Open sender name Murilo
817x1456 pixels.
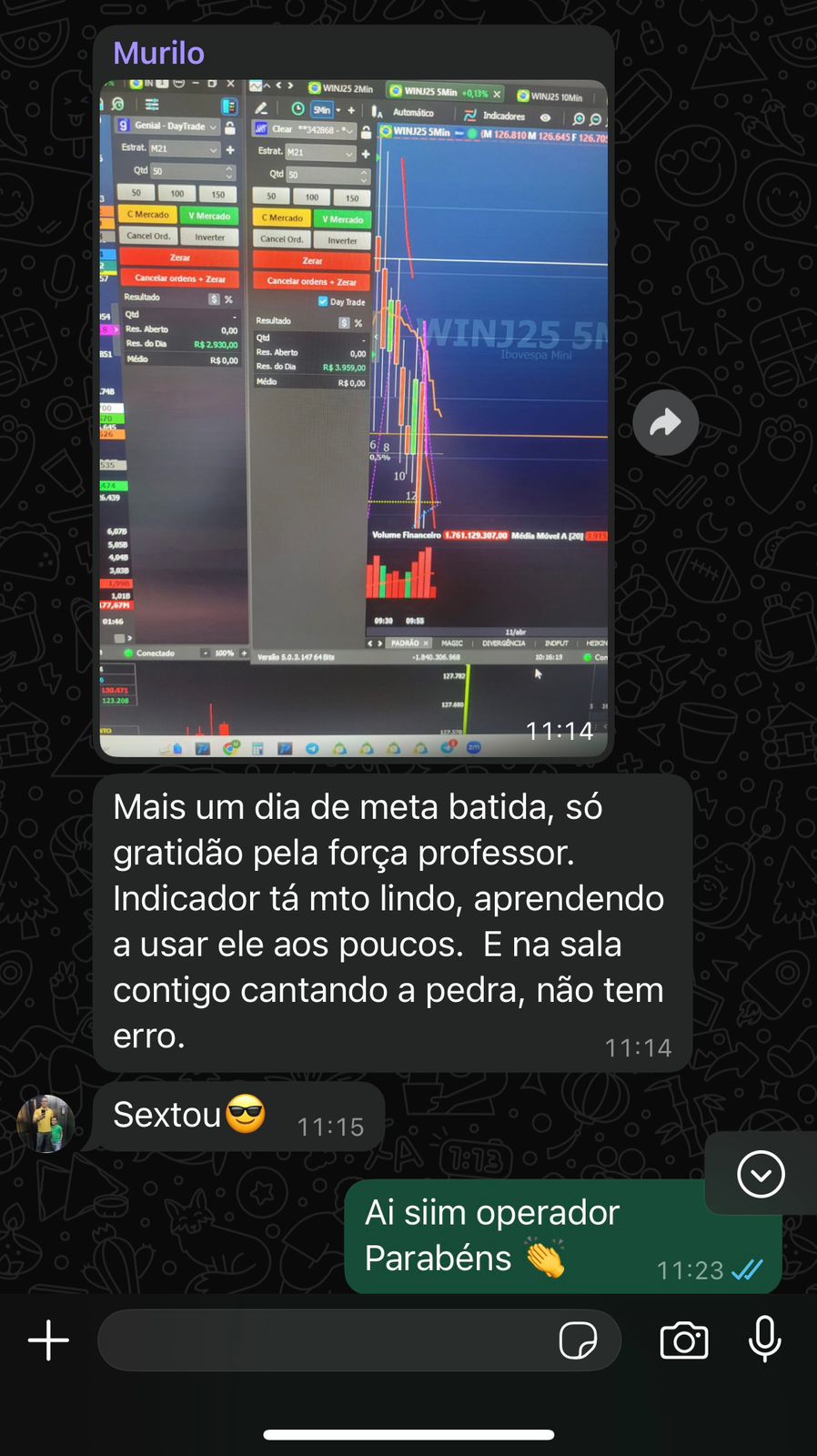click(159, 53)
